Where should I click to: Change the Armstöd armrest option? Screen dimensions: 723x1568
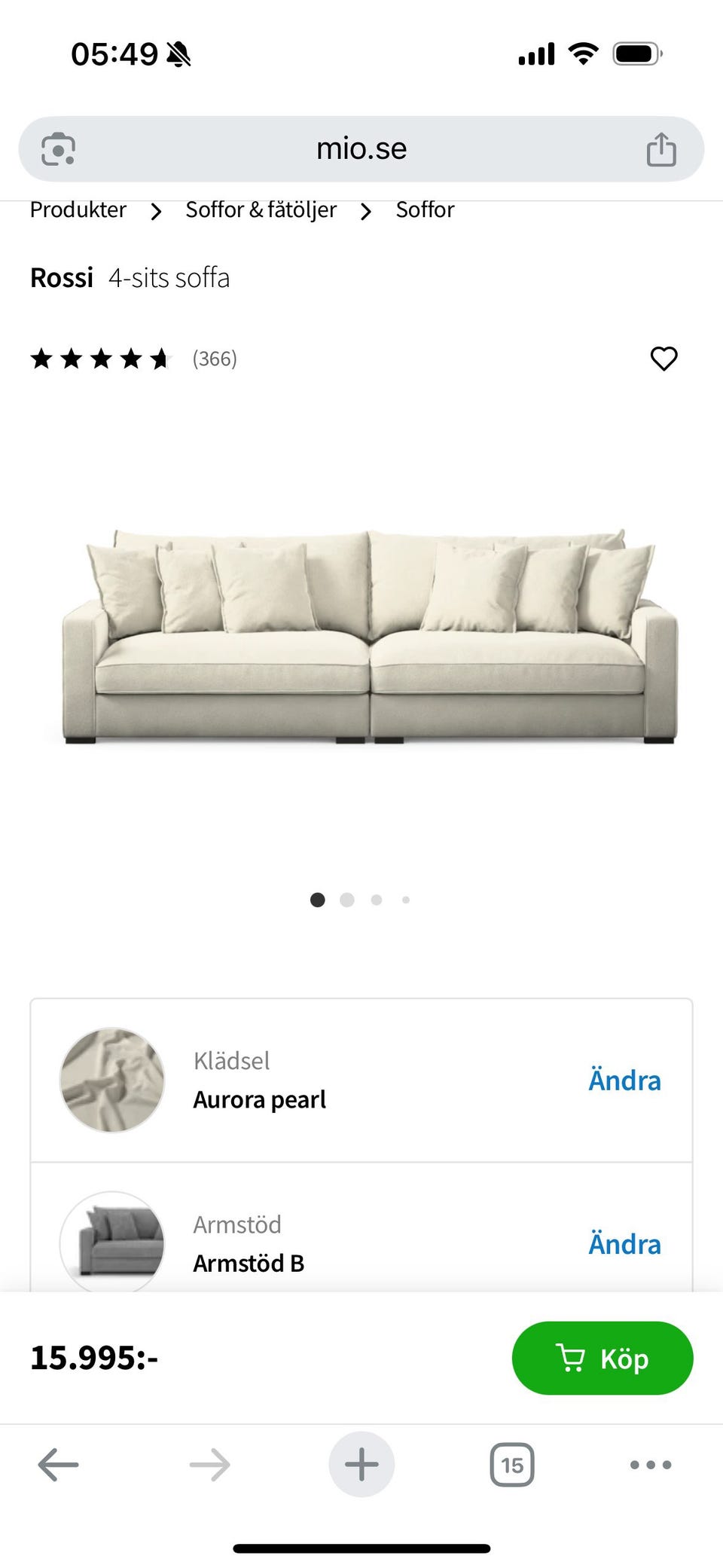click(624, 1244)
